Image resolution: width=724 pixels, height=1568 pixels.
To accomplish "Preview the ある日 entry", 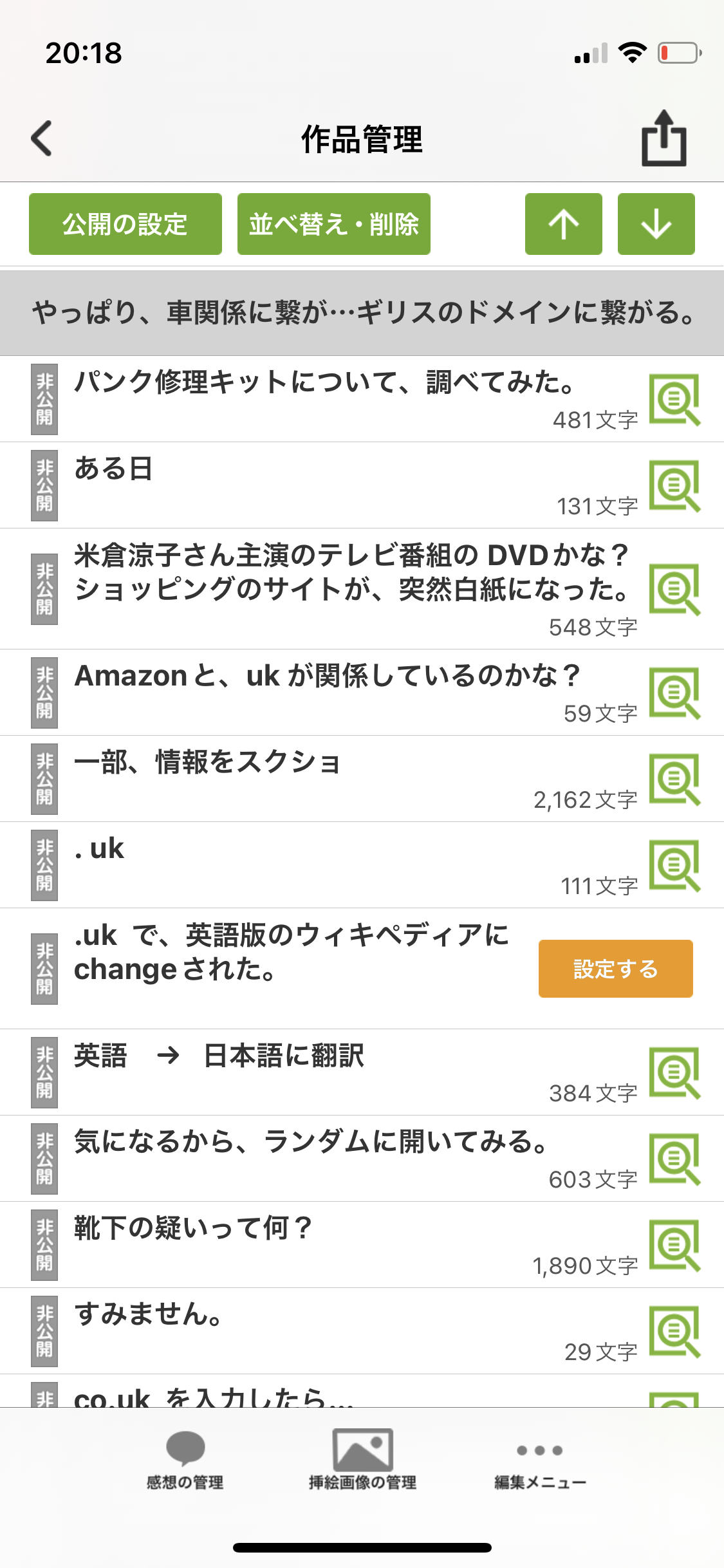I will point(674,486).
